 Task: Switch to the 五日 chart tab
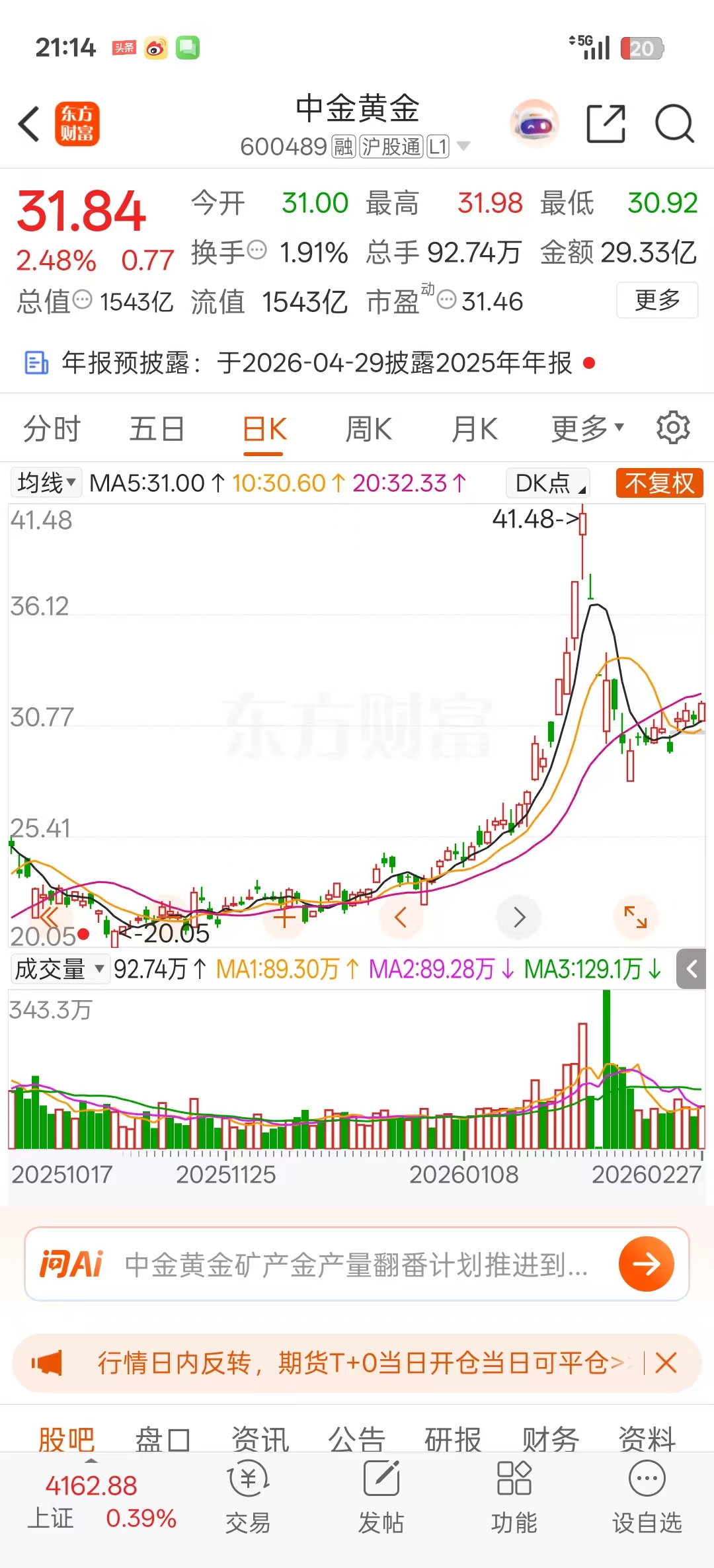coord(157,429)
